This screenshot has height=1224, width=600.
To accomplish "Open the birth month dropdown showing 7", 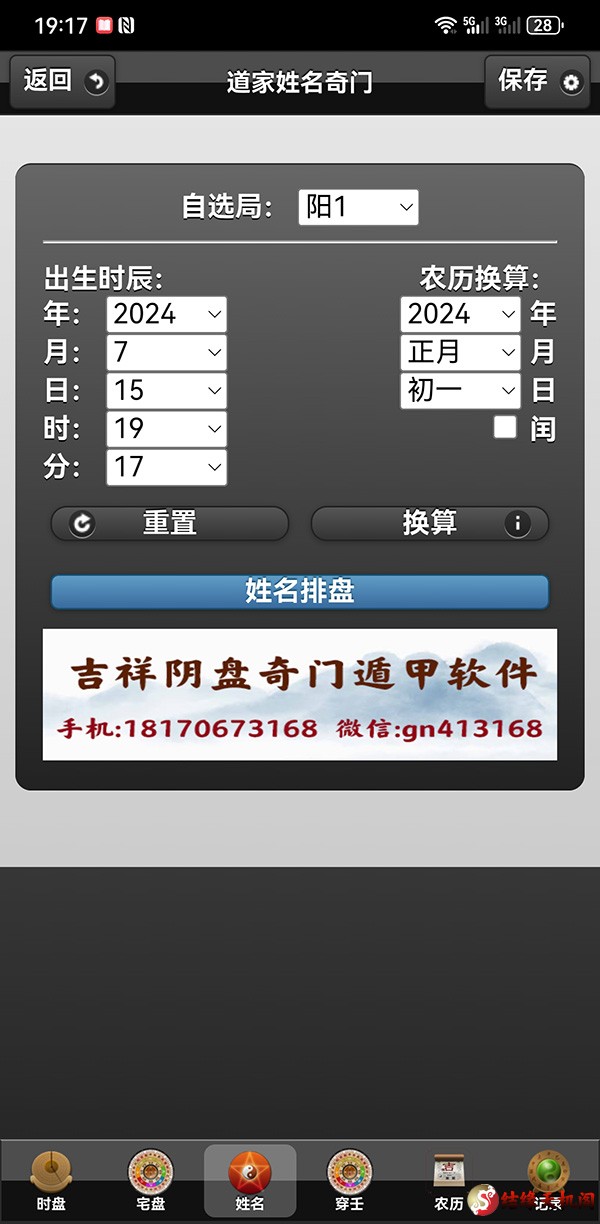I will tap(167, 352).
